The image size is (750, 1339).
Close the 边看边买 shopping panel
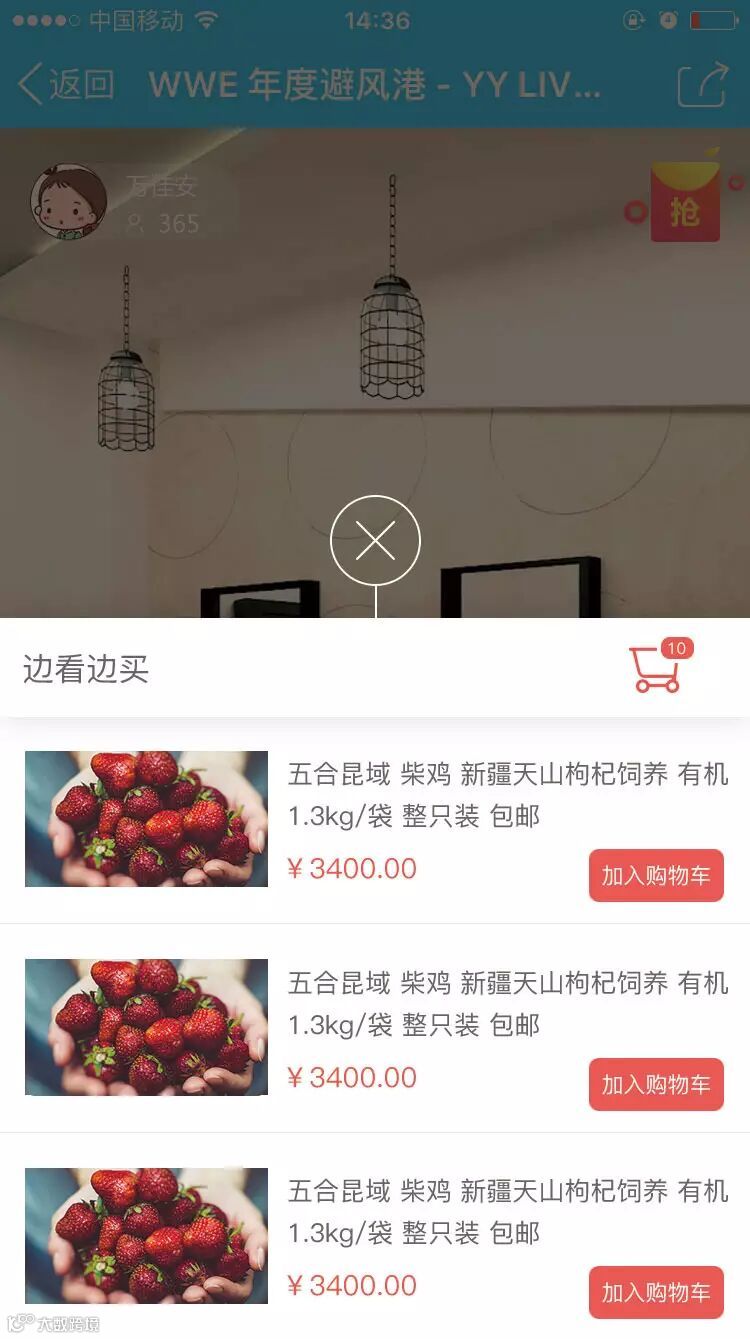(x=375, y=541)
